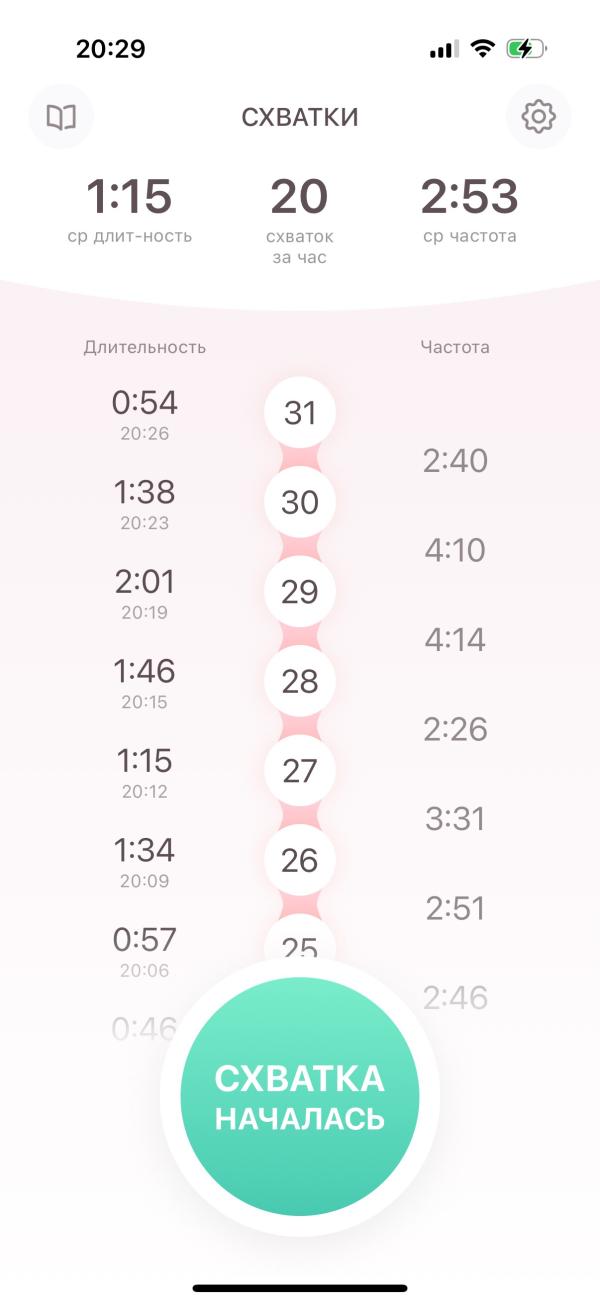Image resolution: width=600 pixels, height=1303 pixels.
Task: Tap the green СХВАТКА НАЧАЛАСЬ button
Action: [x=300, y=1096]
